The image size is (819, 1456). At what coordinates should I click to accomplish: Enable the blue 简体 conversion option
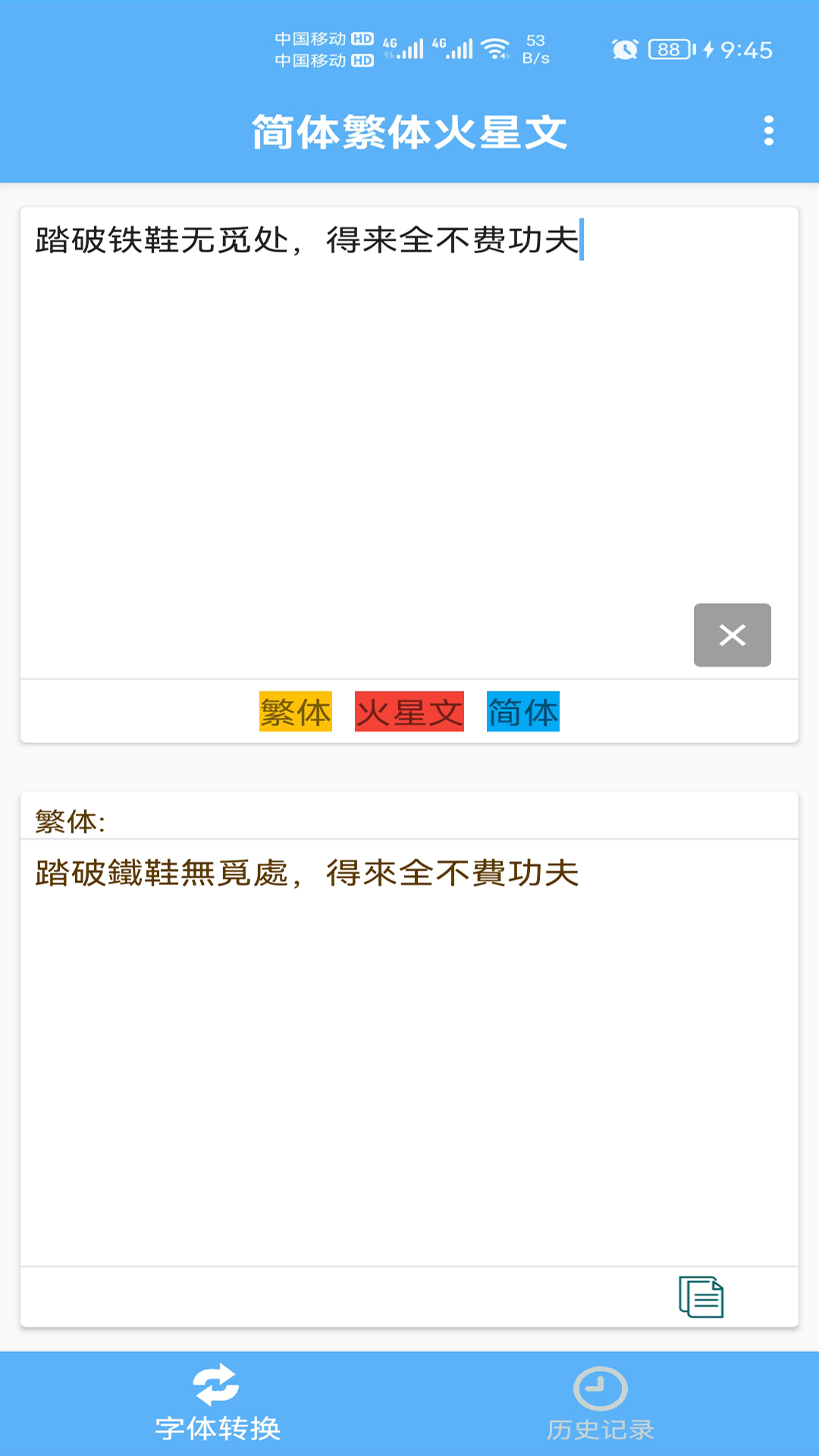(x=522, y=711)
